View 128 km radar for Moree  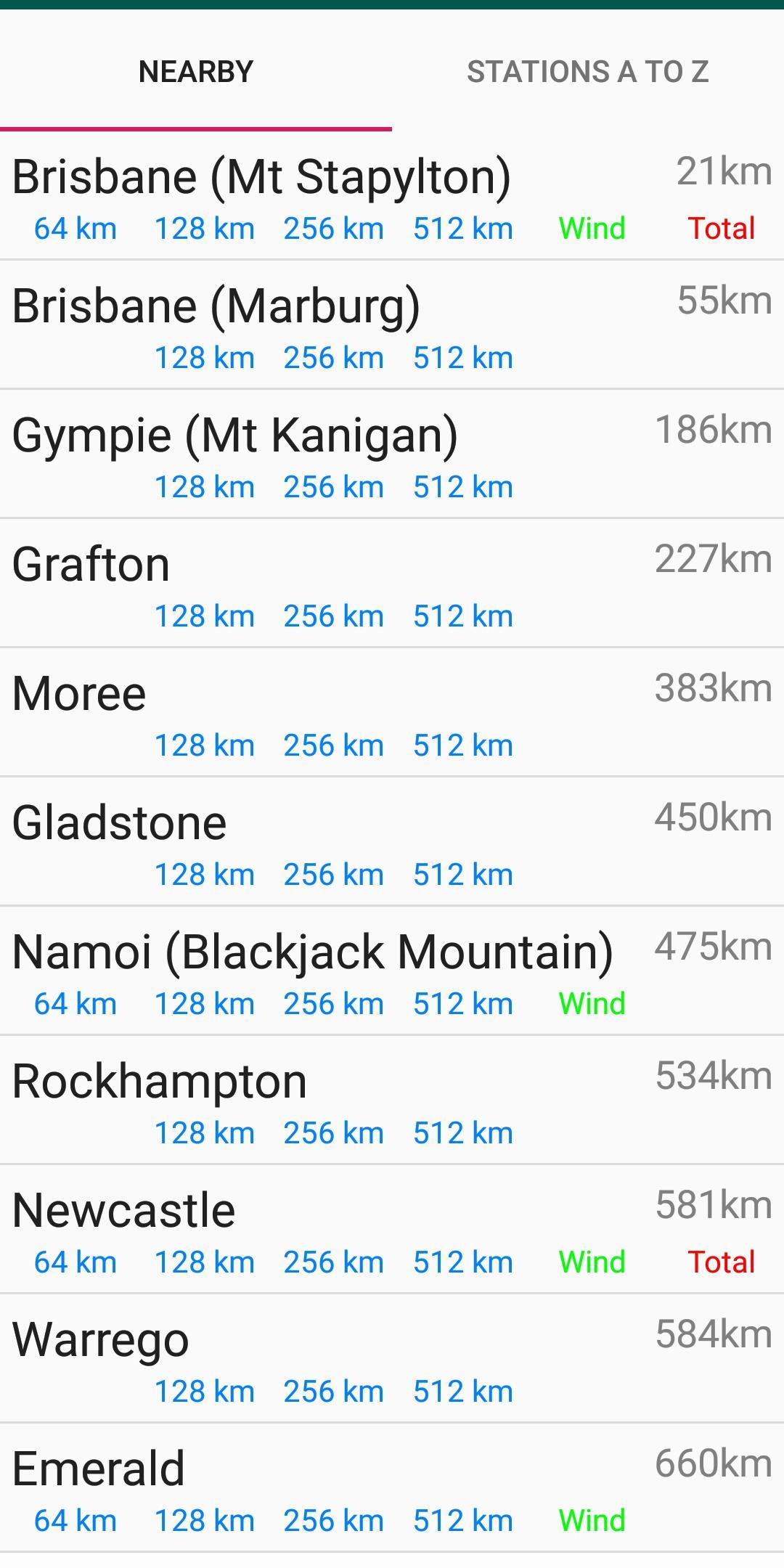205,746
